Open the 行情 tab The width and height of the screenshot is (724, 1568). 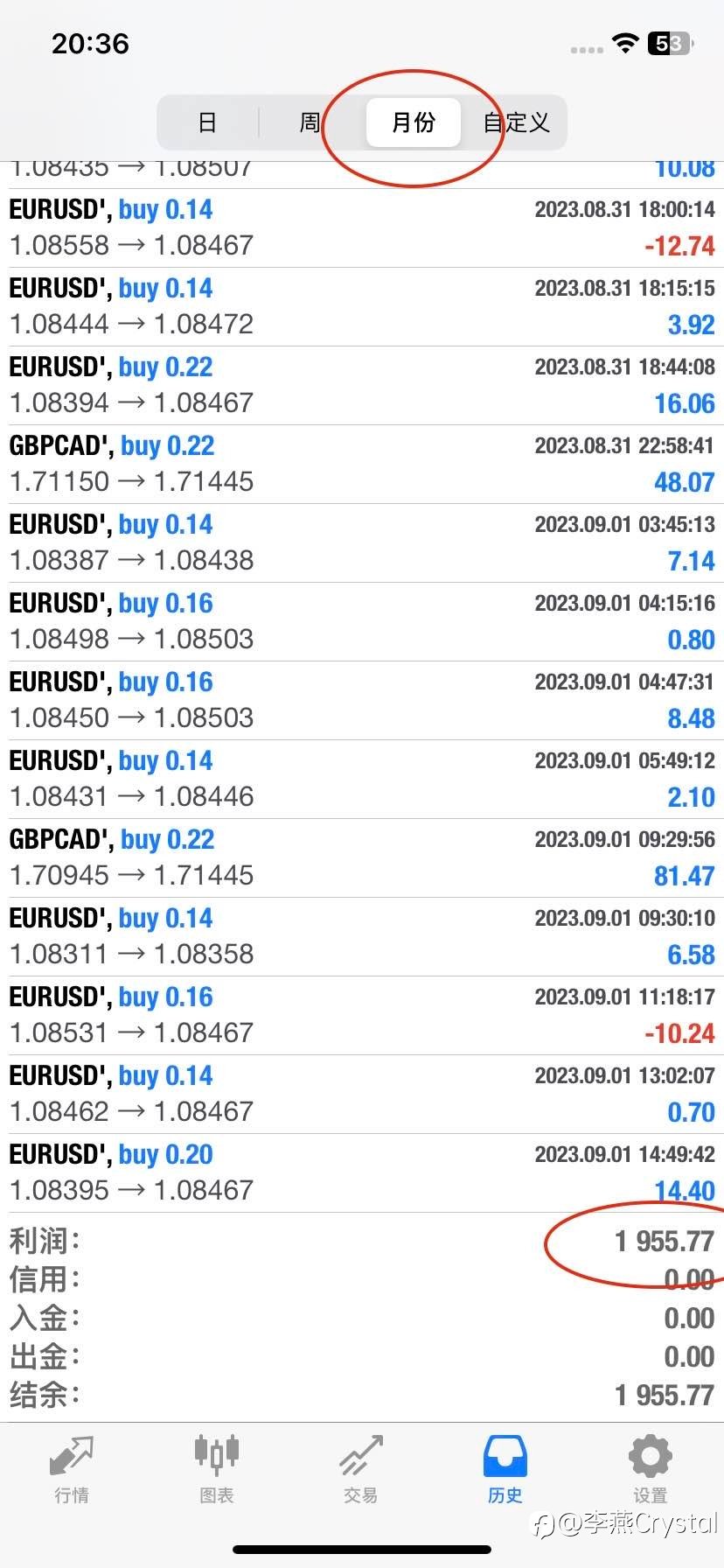72,1469
